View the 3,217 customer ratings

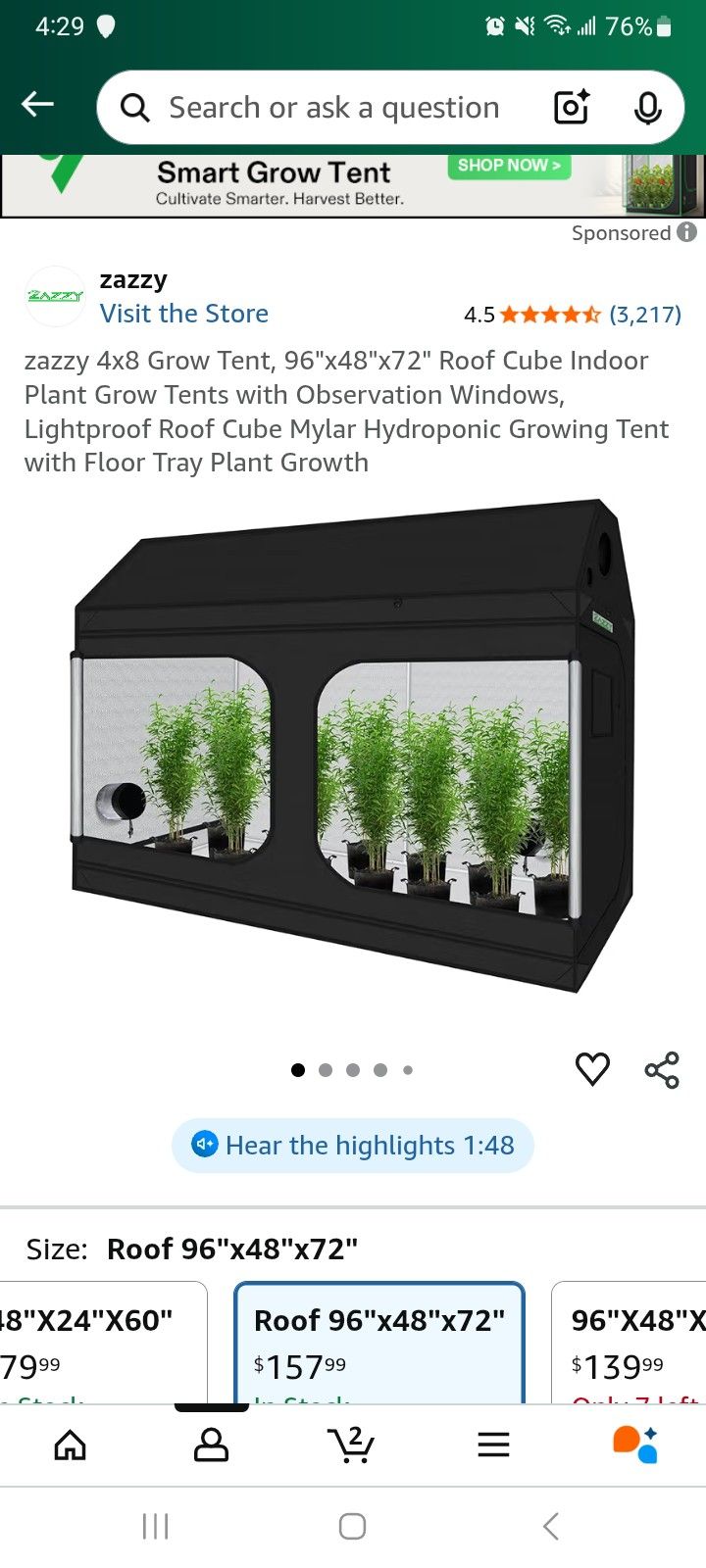[x=645, y=314]
